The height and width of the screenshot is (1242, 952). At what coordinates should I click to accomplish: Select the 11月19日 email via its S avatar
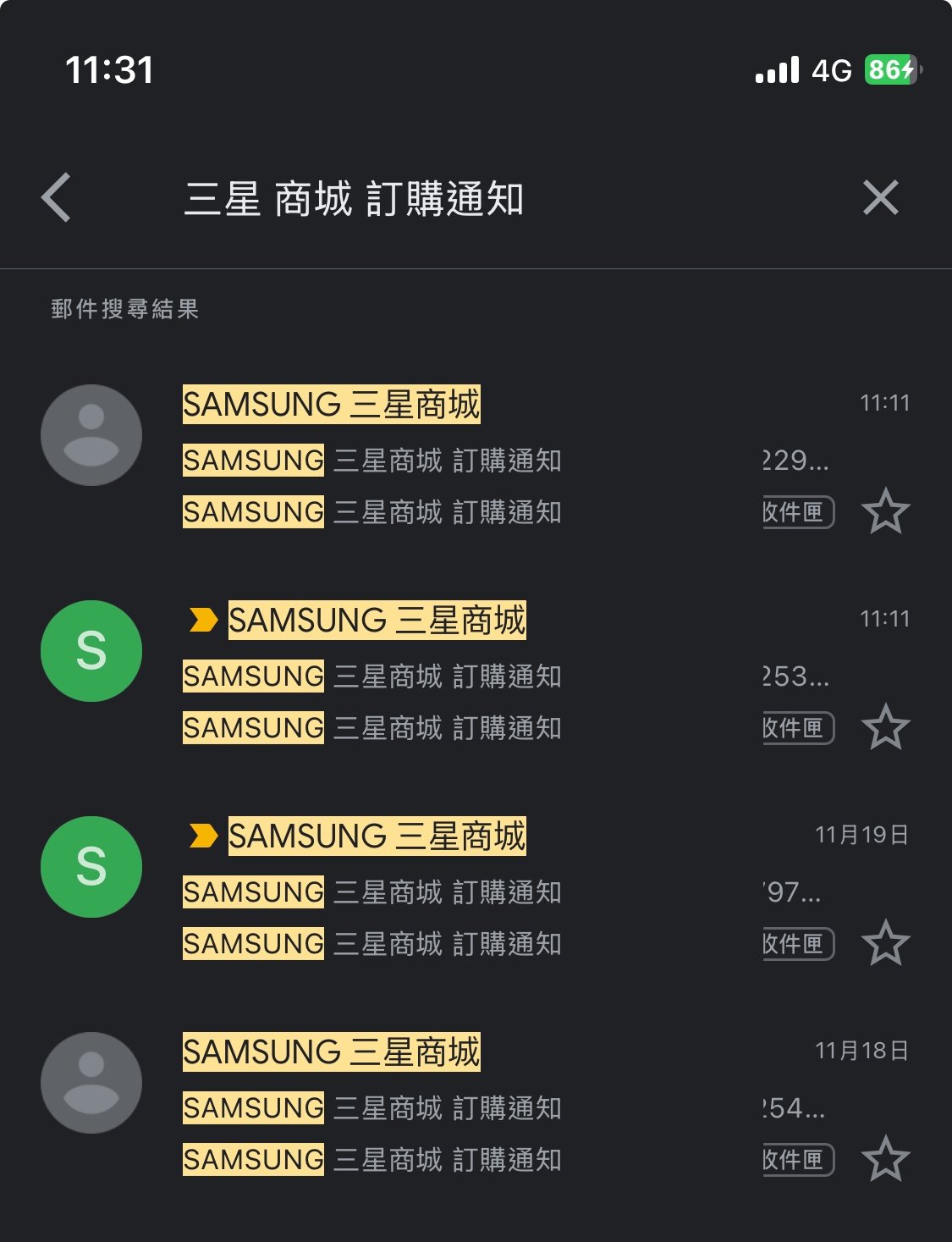(91, 866)
